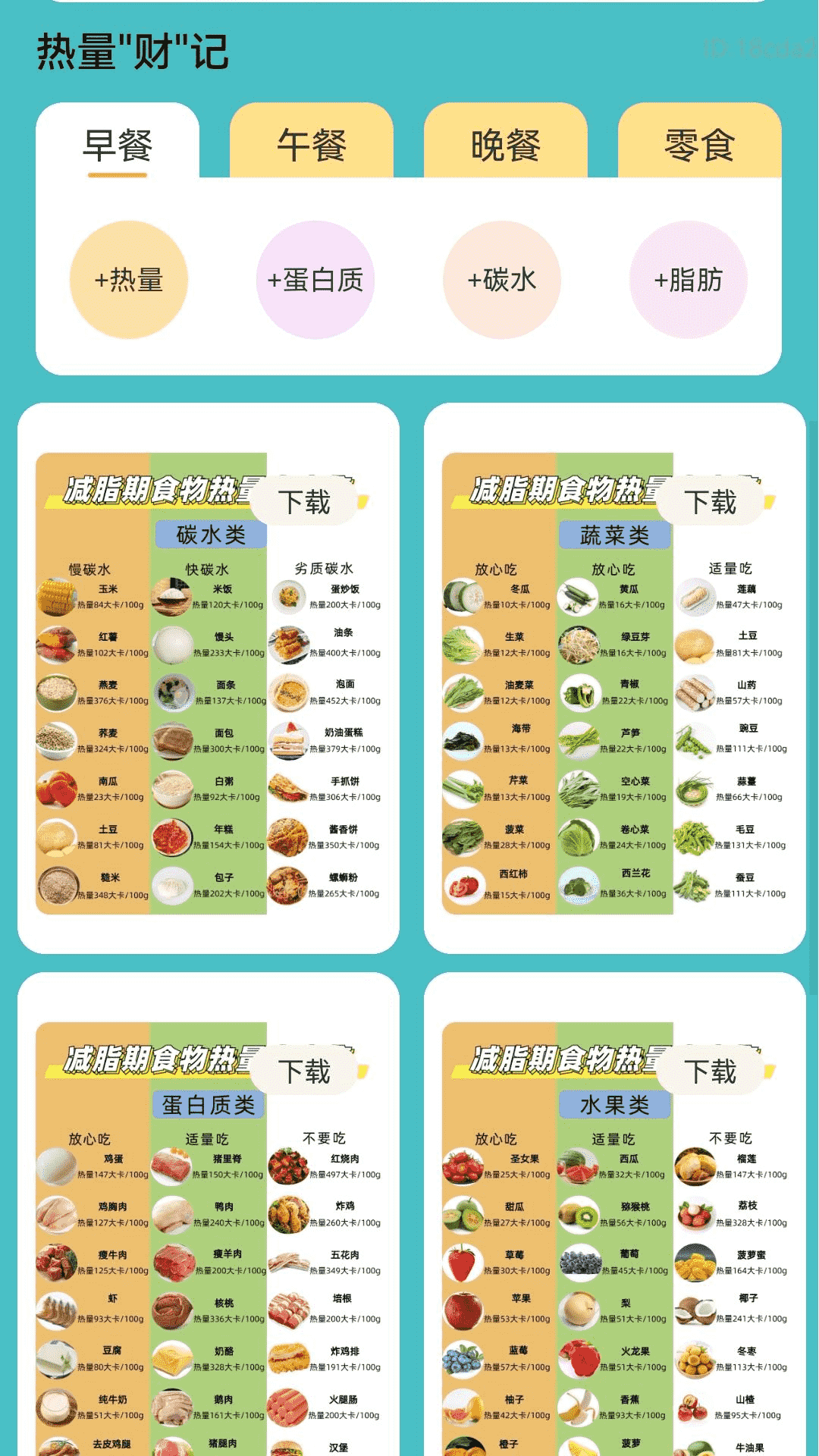Switch to the 晚餐 tab
Image resolution: width=819 pixels, height=1456 pixels.
(506, 143)
